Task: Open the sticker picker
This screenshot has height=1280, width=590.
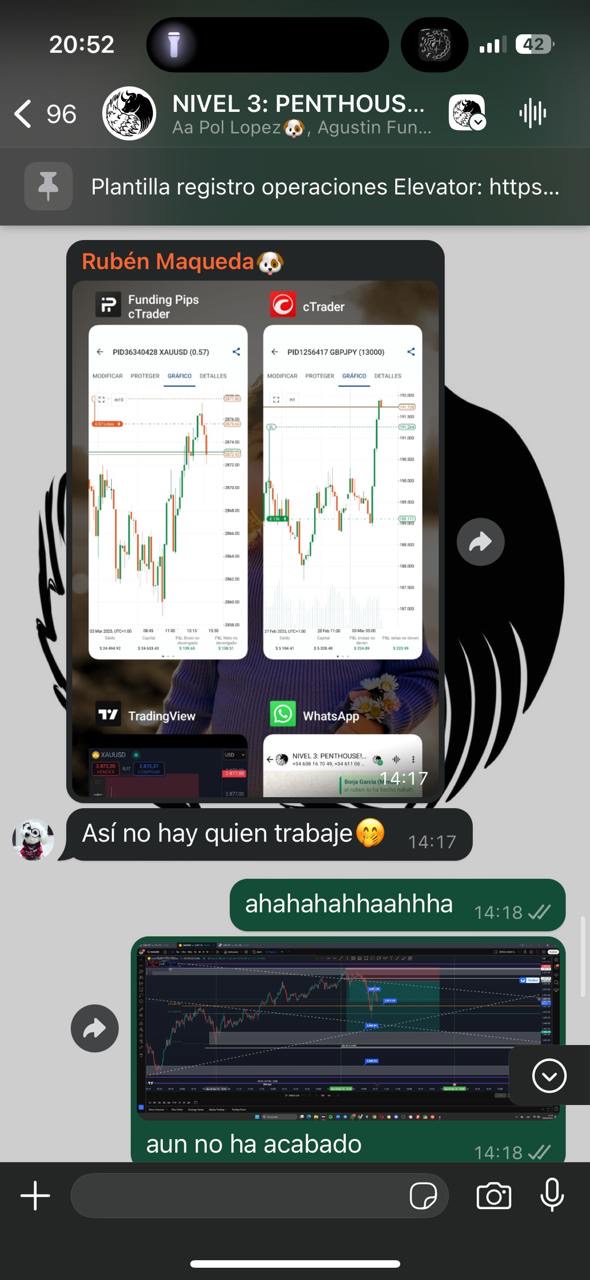Action: pos(423,1196)
